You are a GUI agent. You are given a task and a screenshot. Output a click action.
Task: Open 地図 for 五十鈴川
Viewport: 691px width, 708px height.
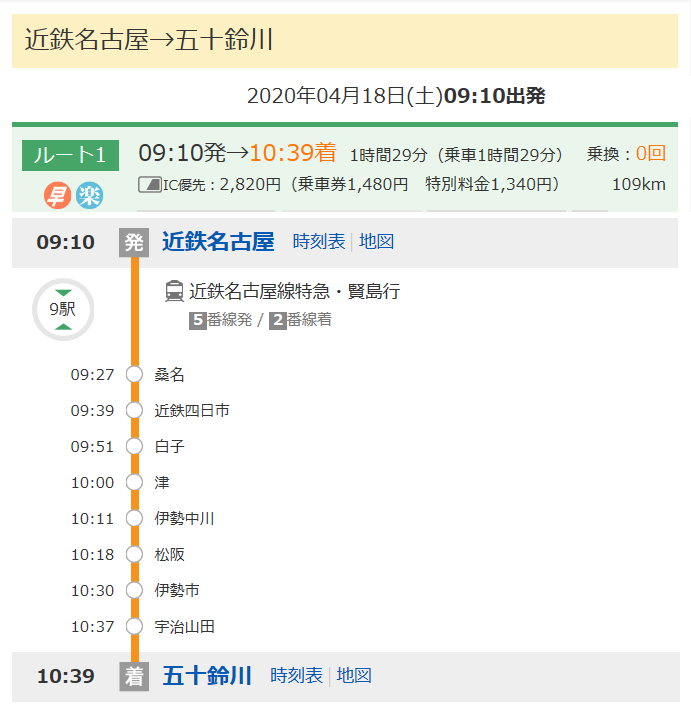point(354,676)
